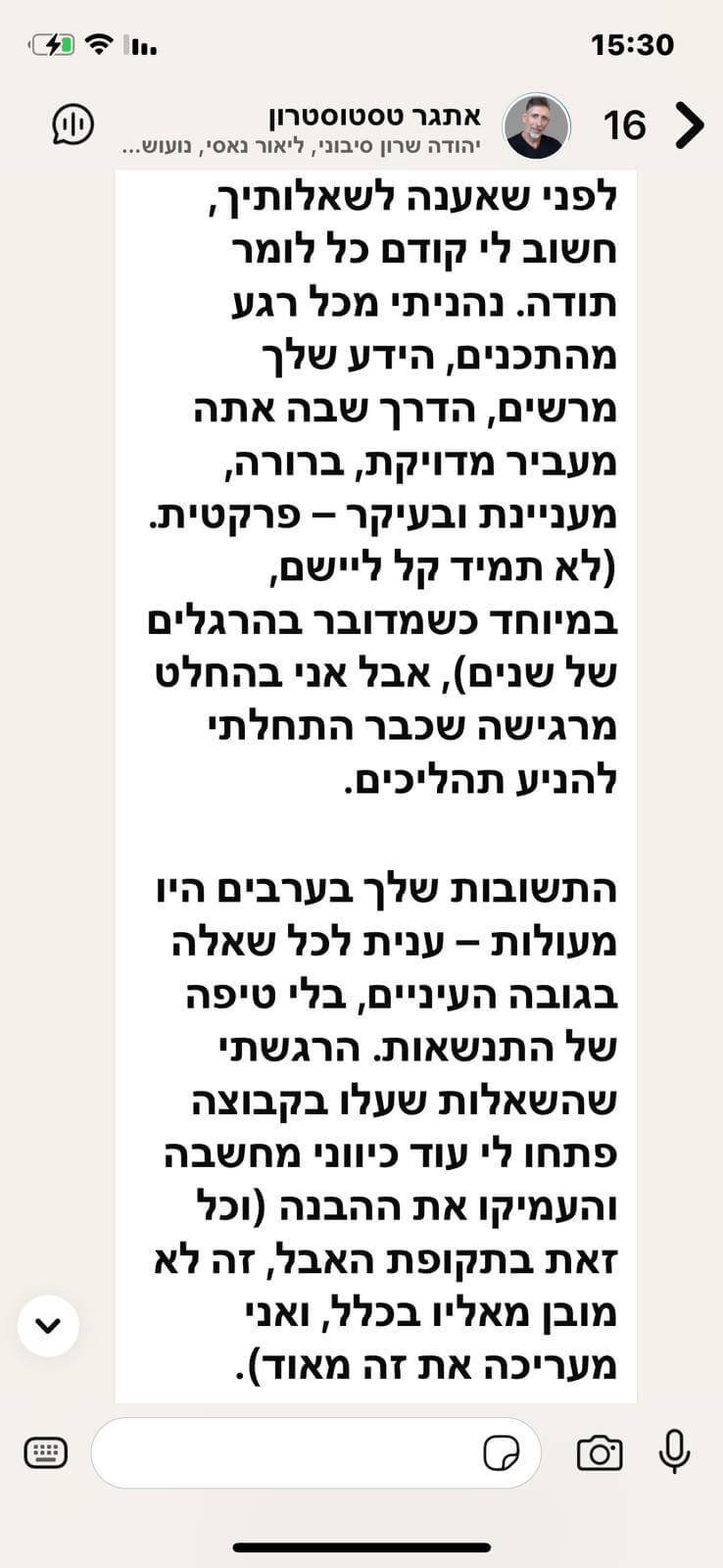Open the keyboard button
Screen dimensions: 723x1568
(x=45, y=1452)
